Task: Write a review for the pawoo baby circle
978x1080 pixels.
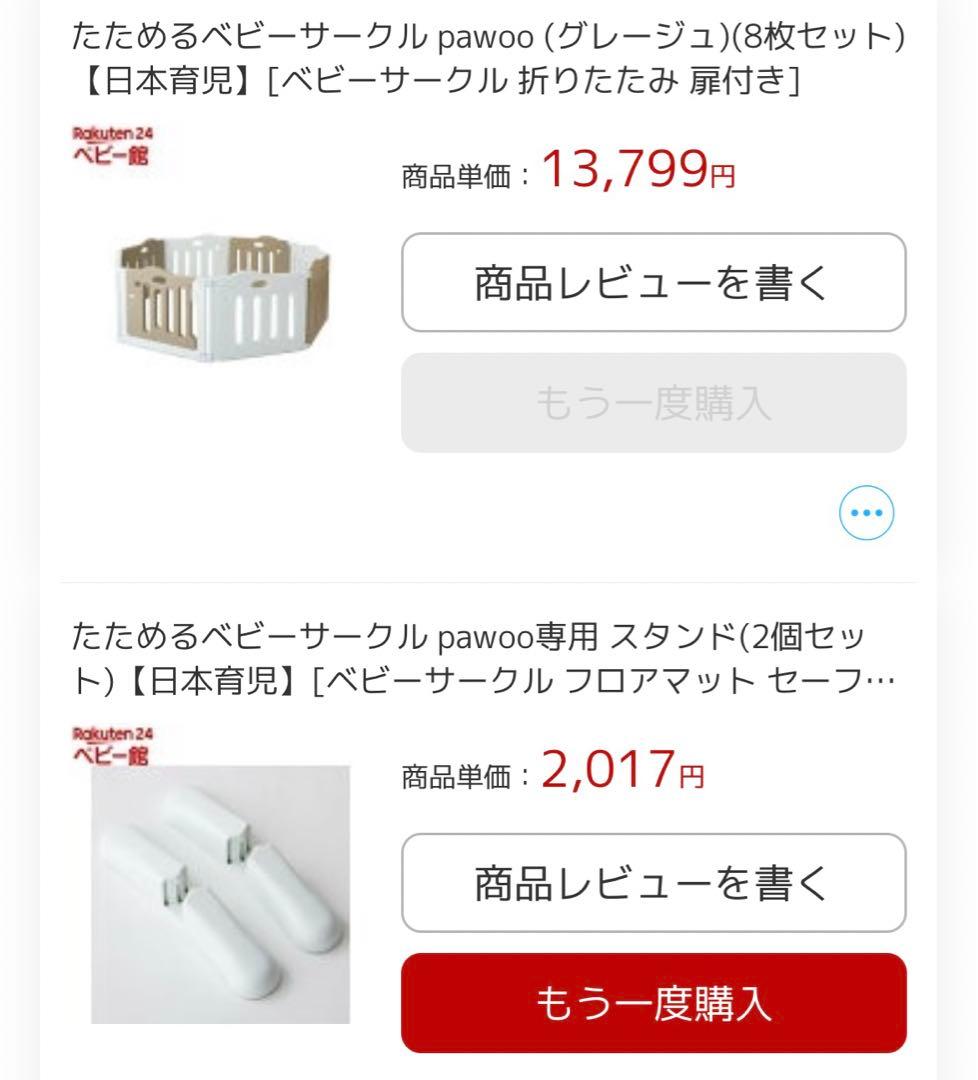Action: [x=655, y=283]
